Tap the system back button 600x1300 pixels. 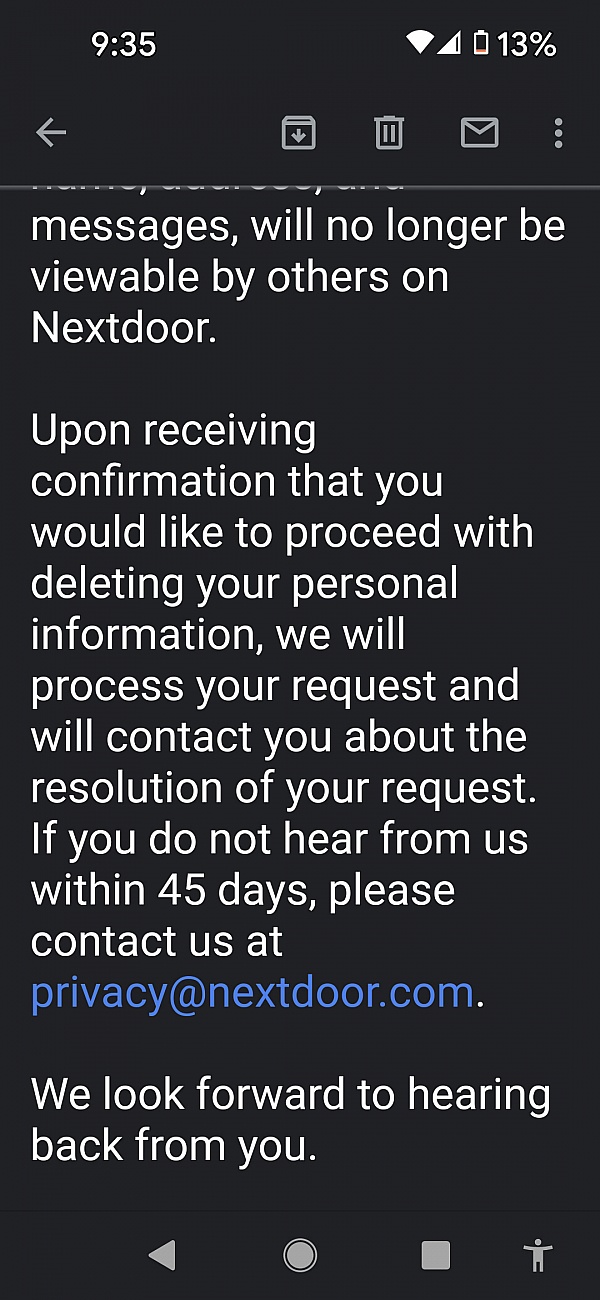(x=161, y=1254)
